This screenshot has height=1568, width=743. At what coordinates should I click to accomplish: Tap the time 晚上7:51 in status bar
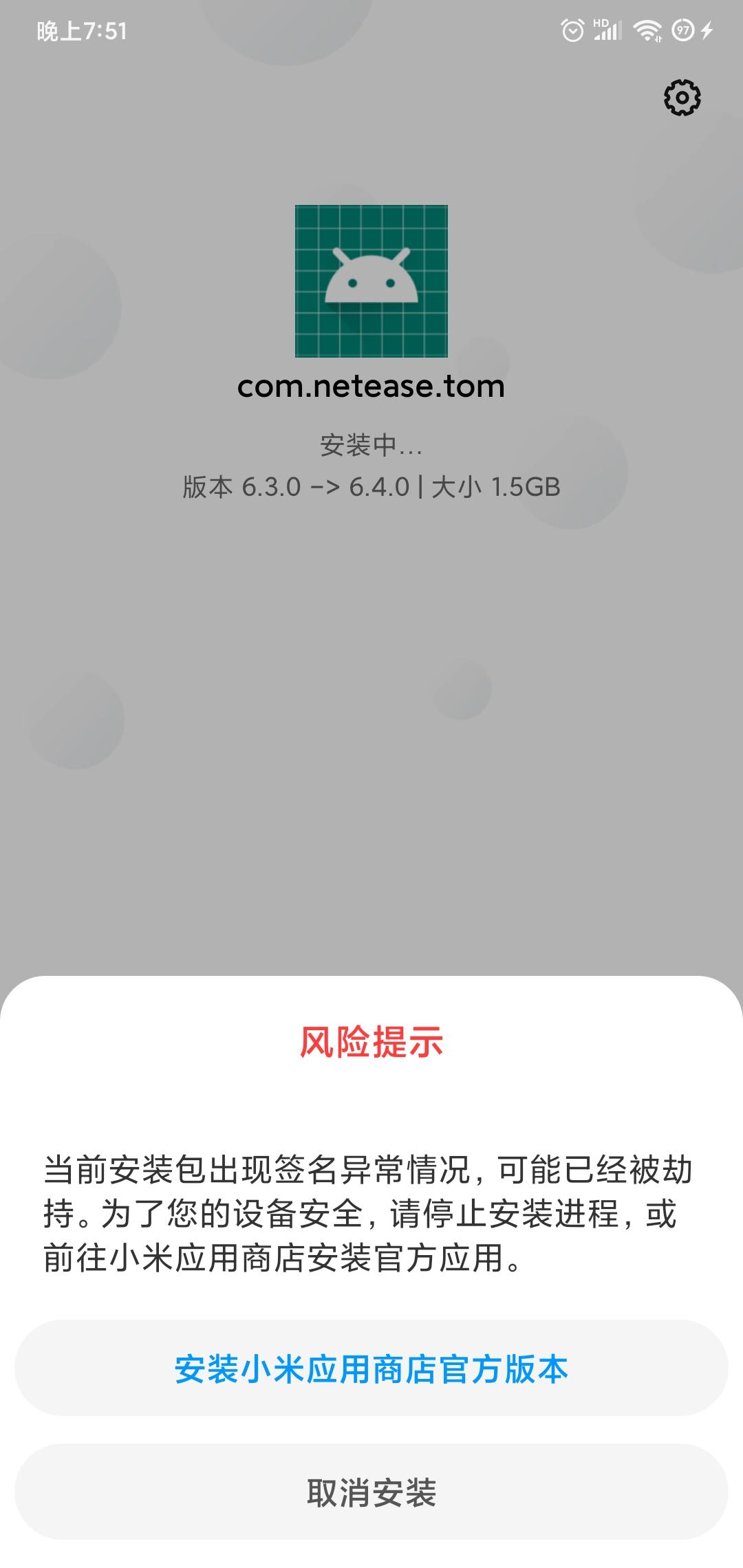click(x=81, y=30)
